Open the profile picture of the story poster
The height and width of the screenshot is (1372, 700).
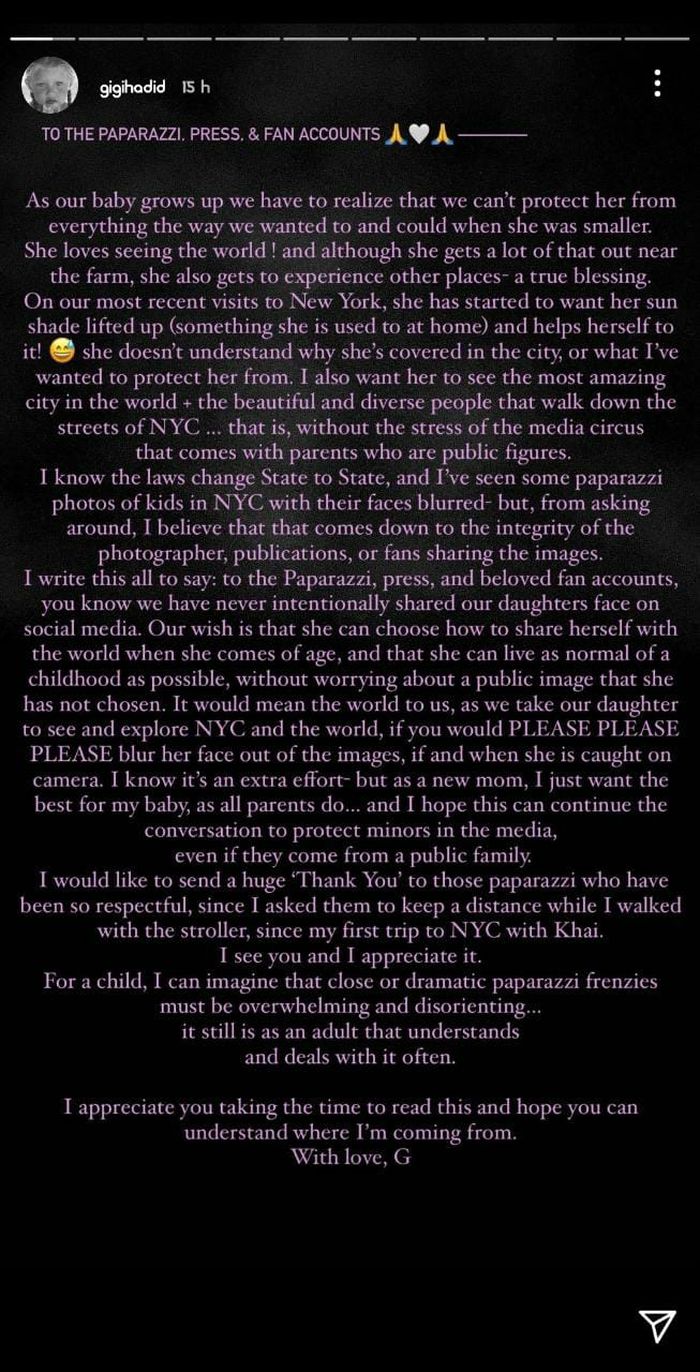(x=48, y=88)
